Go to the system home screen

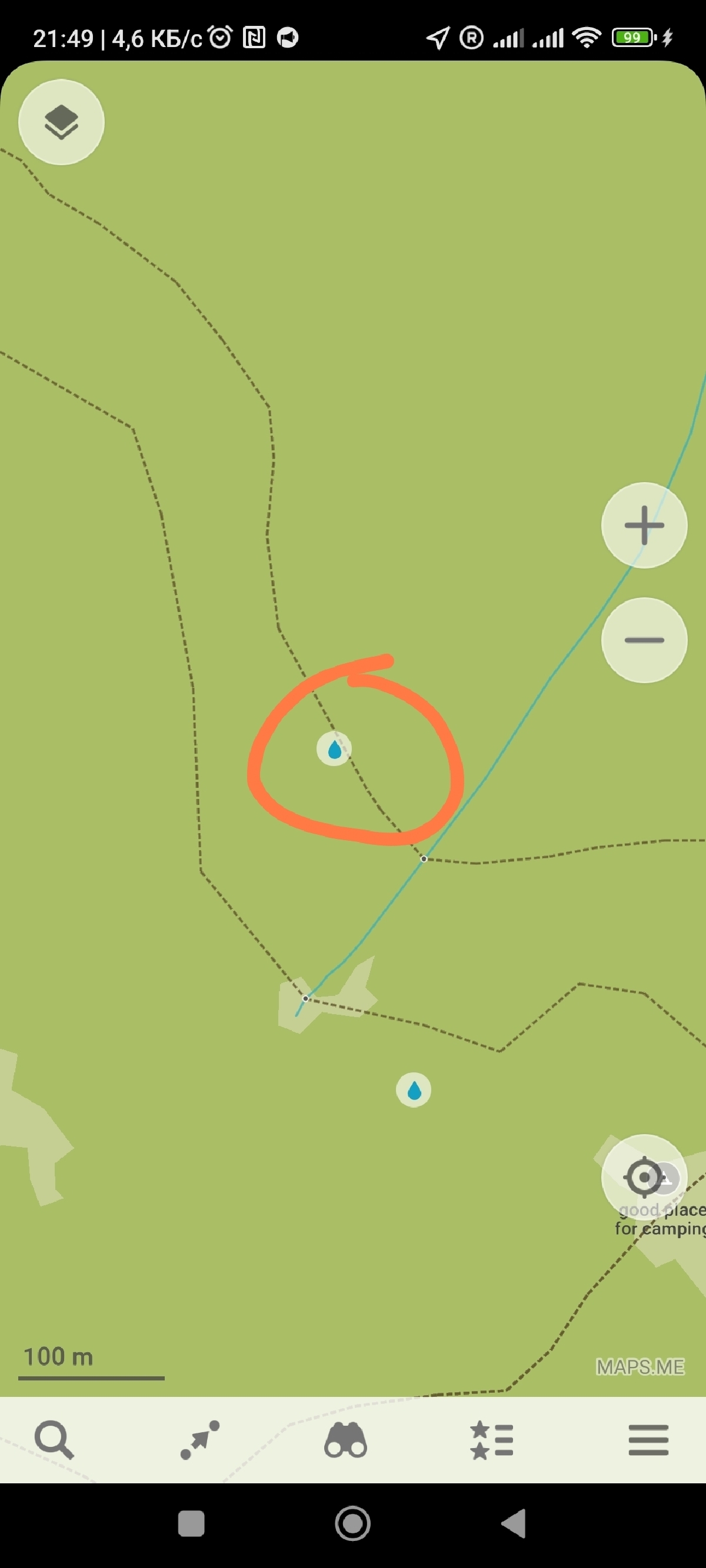coord(352,1524)
